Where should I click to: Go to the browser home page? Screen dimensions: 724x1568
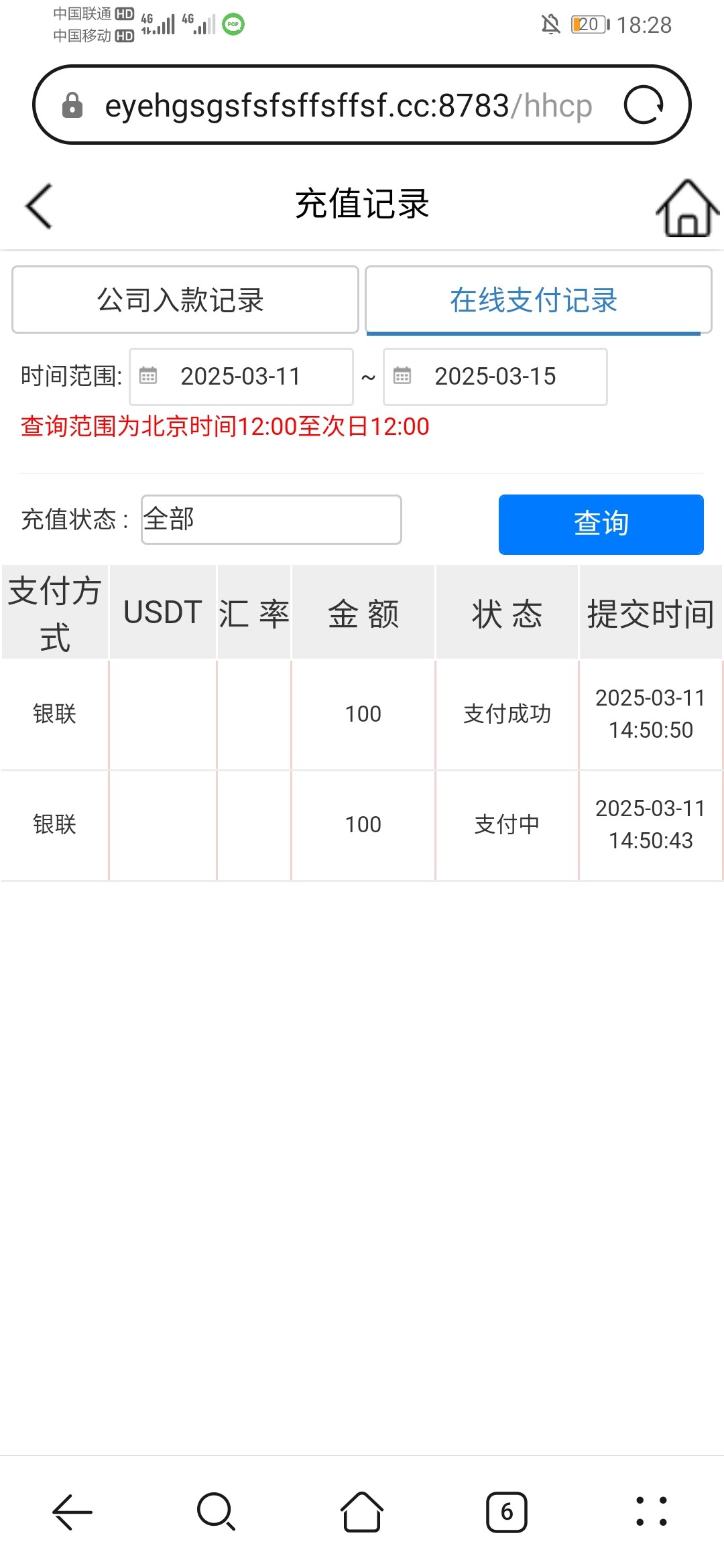point(362,1512)
